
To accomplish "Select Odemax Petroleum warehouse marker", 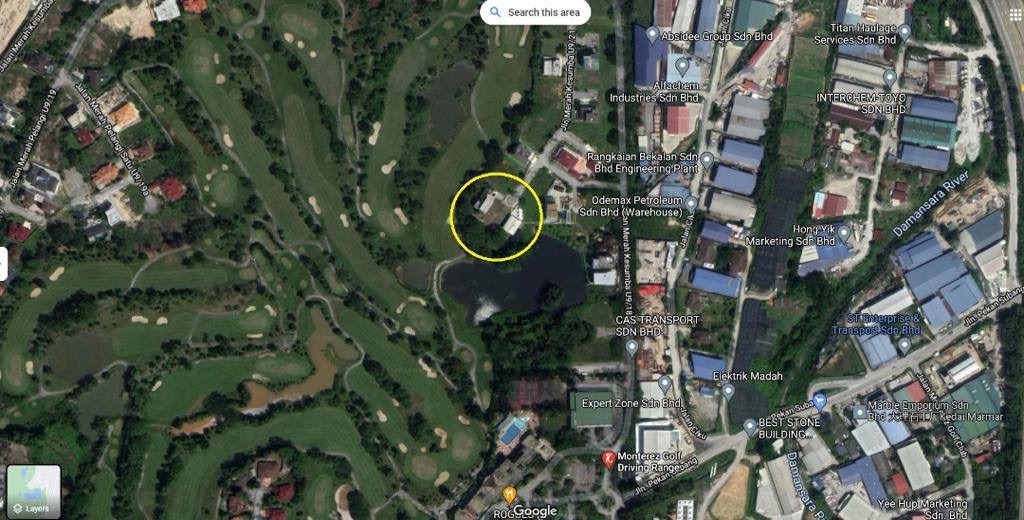I will click(x=691, y=203).
